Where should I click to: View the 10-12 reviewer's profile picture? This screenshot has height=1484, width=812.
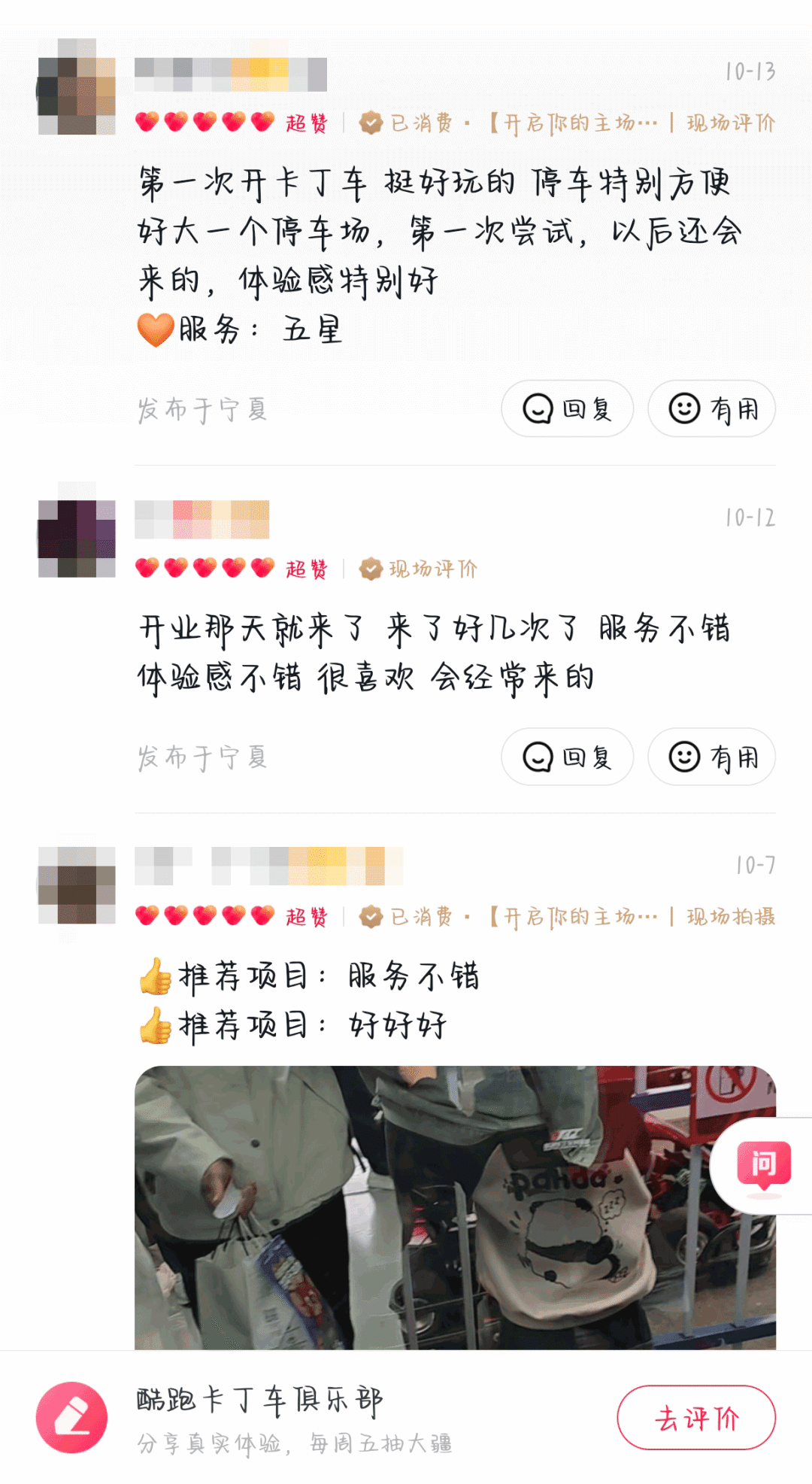point(77,530)
